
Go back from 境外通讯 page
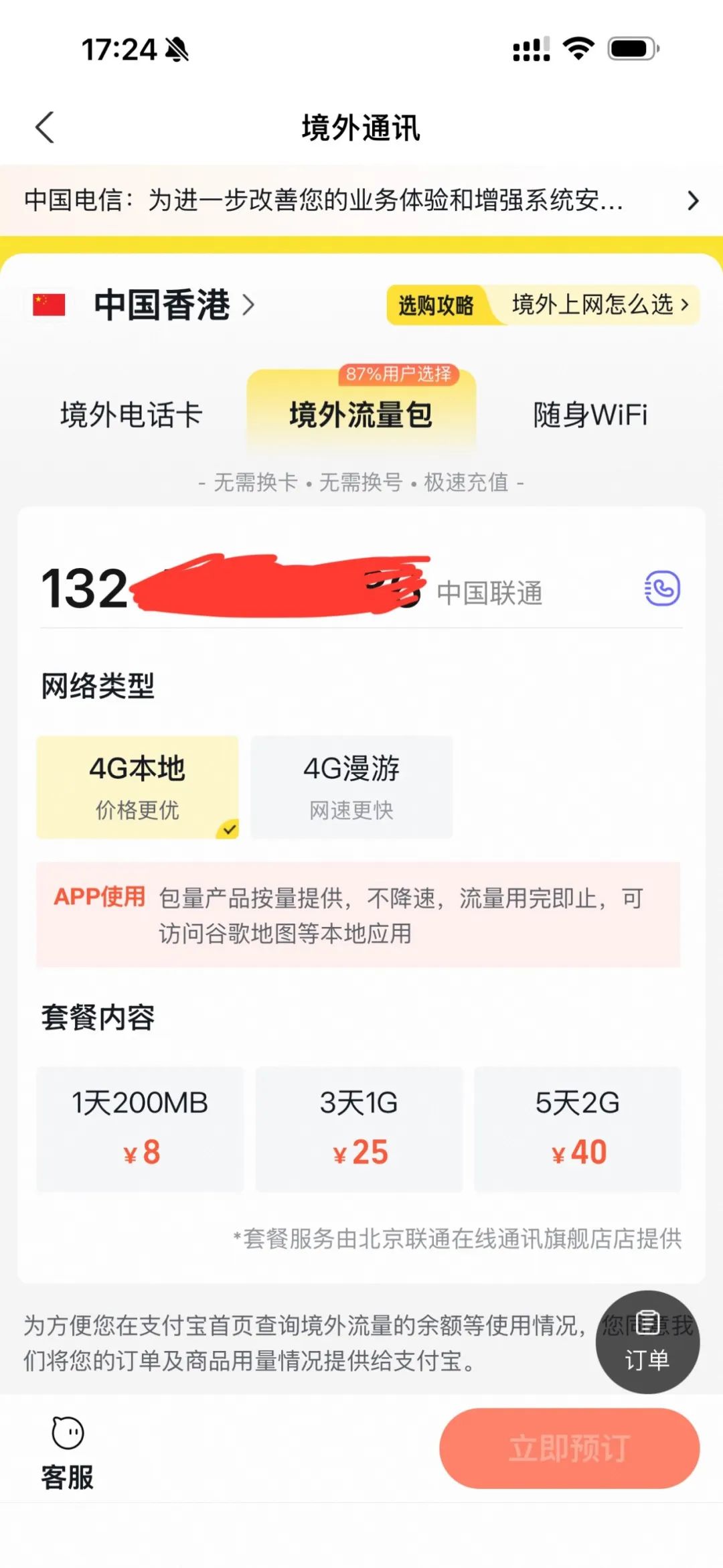(44, 127)
